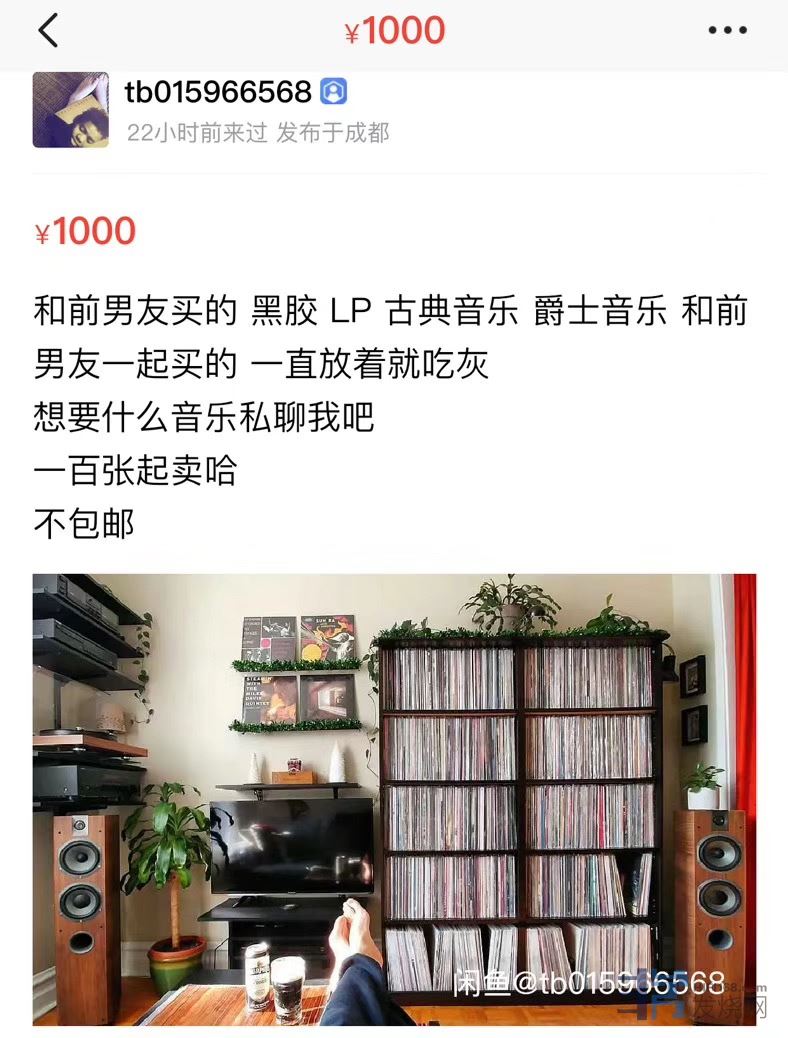Open the three-dot overflow menu
Viewport: 788px width, 1038px height.
tap(727, 31)
